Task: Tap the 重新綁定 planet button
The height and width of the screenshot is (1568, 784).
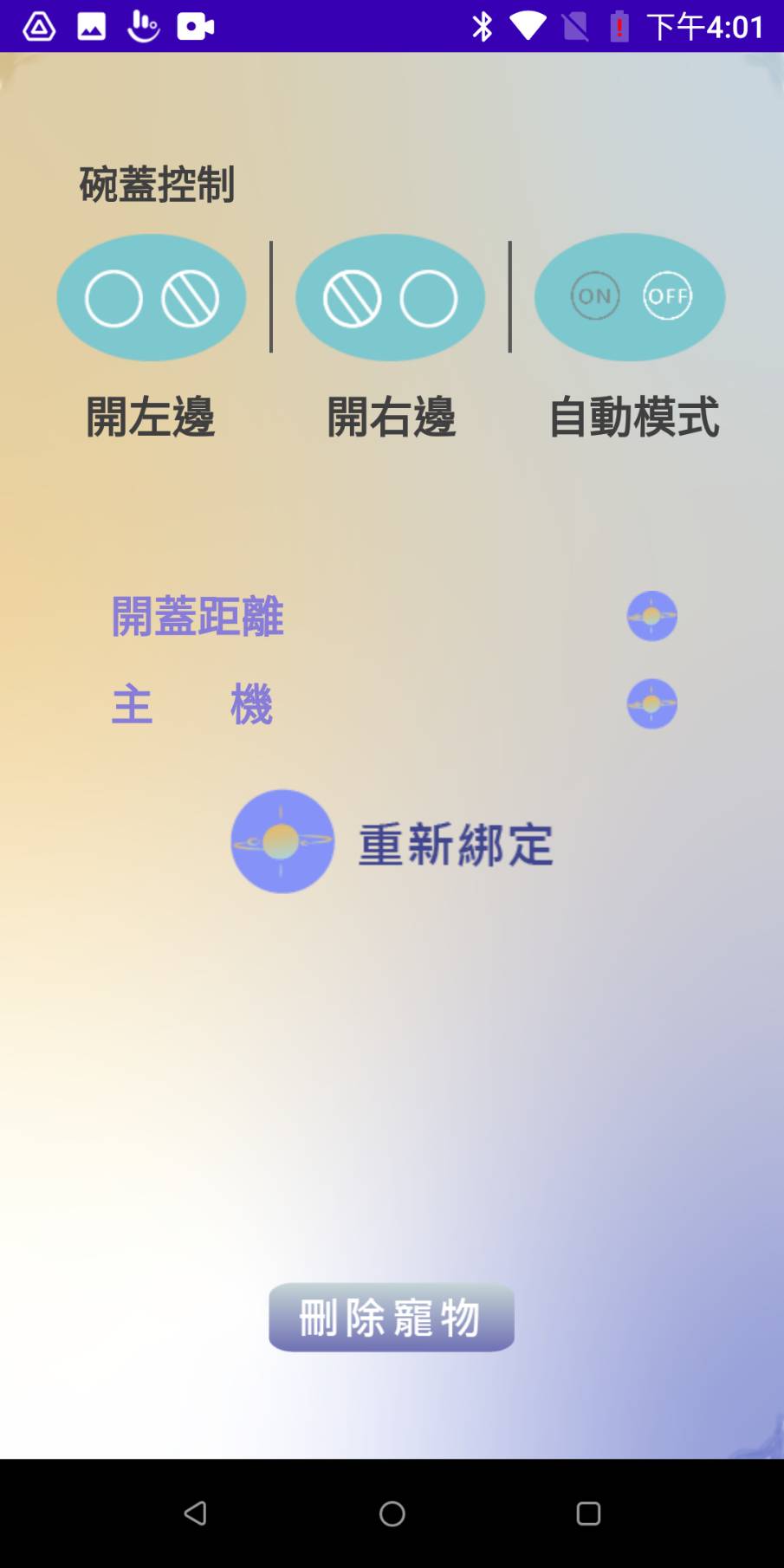Action: tap(282, 841)
